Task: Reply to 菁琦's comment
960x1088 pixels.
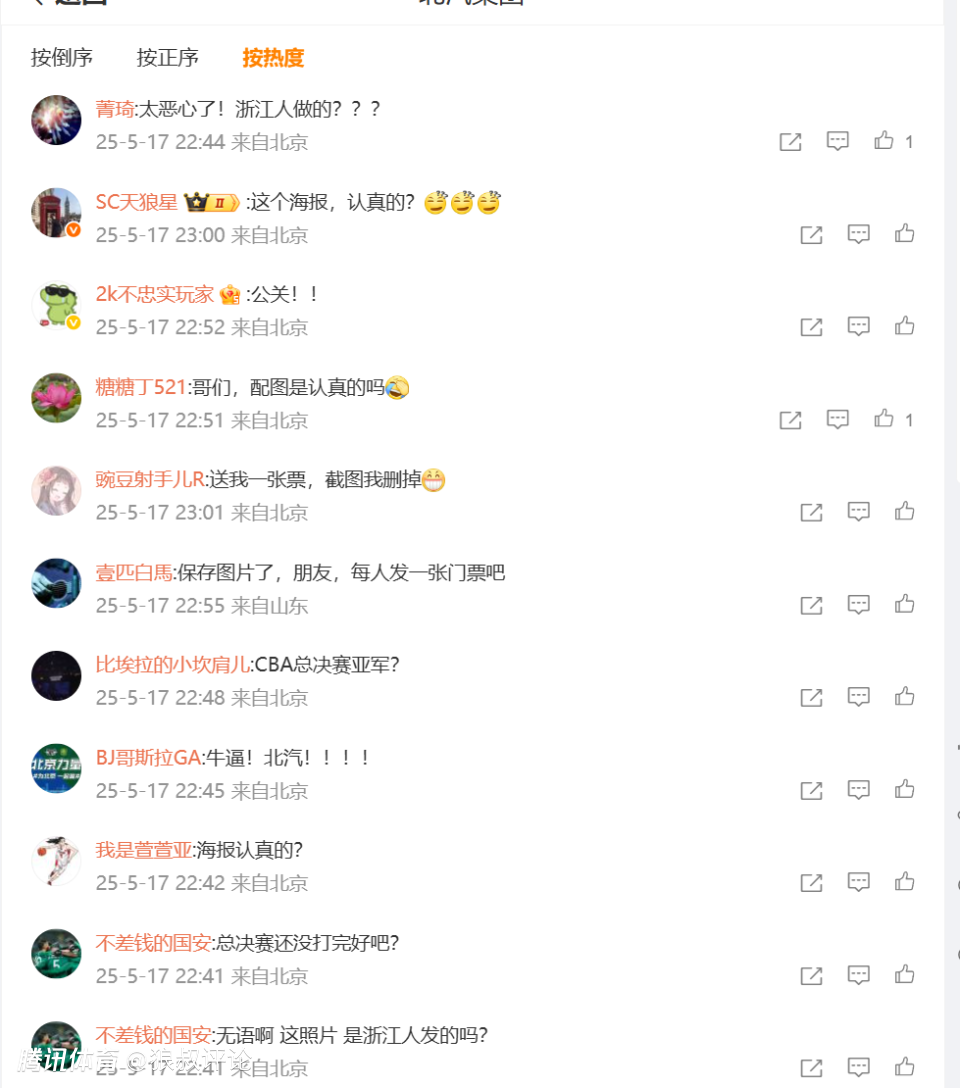Action: [x=838, y=141]
